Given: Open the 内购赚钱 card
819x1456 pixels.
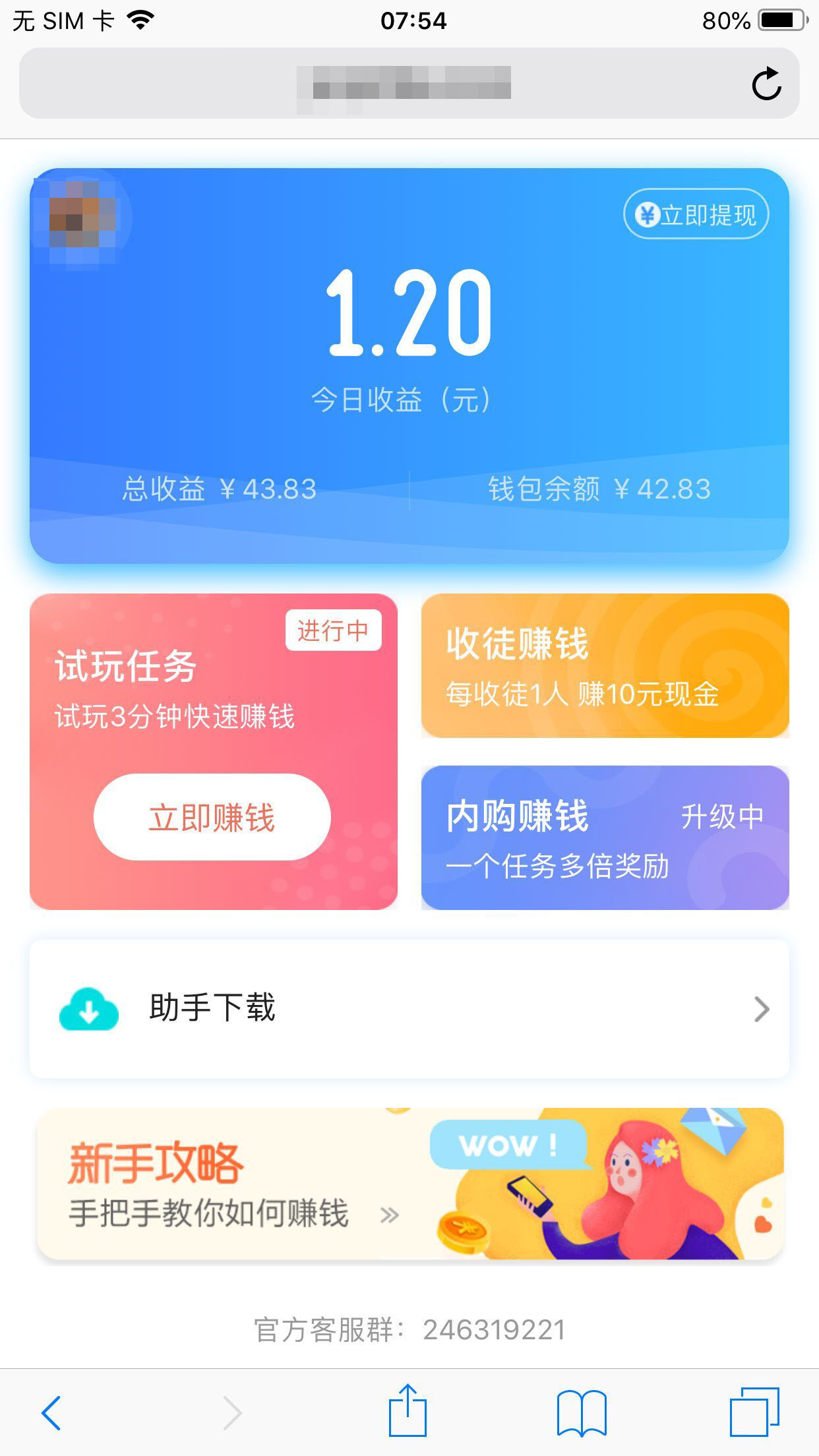Looking at the screenshot, I should pos(605,837).
